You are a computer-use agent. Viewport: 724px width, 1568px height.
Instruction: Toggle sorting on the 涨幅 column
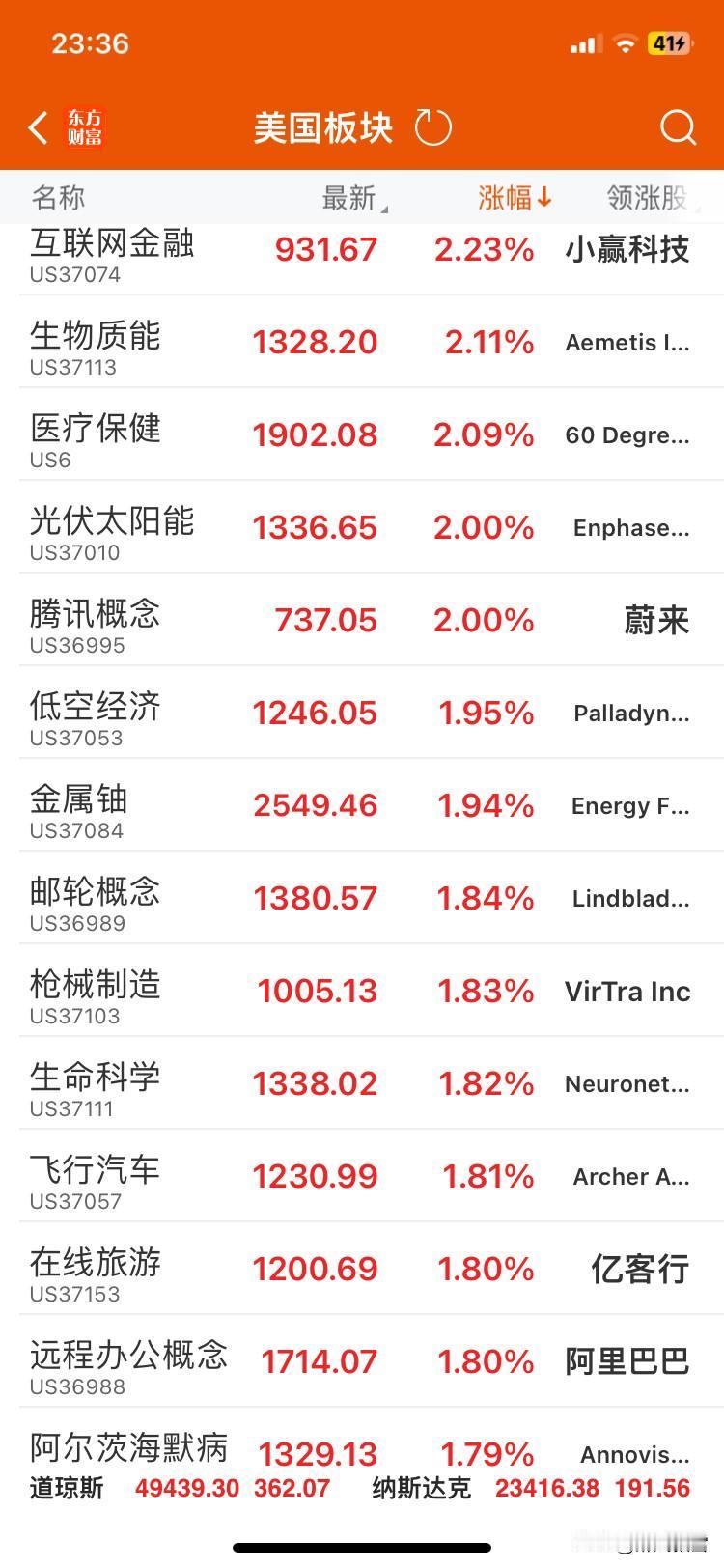point(515,198)
